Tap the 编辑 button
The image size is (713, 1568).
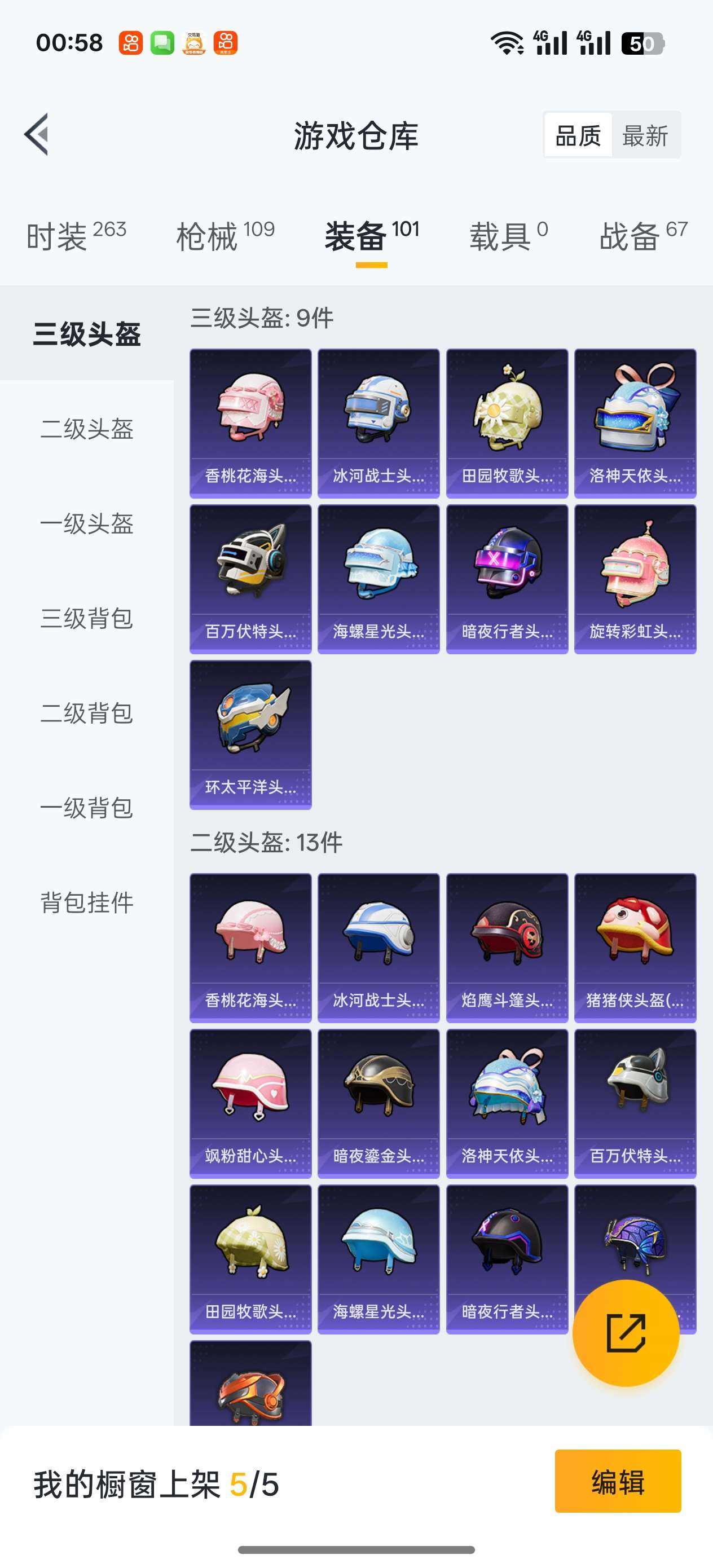pos(618,1482)
